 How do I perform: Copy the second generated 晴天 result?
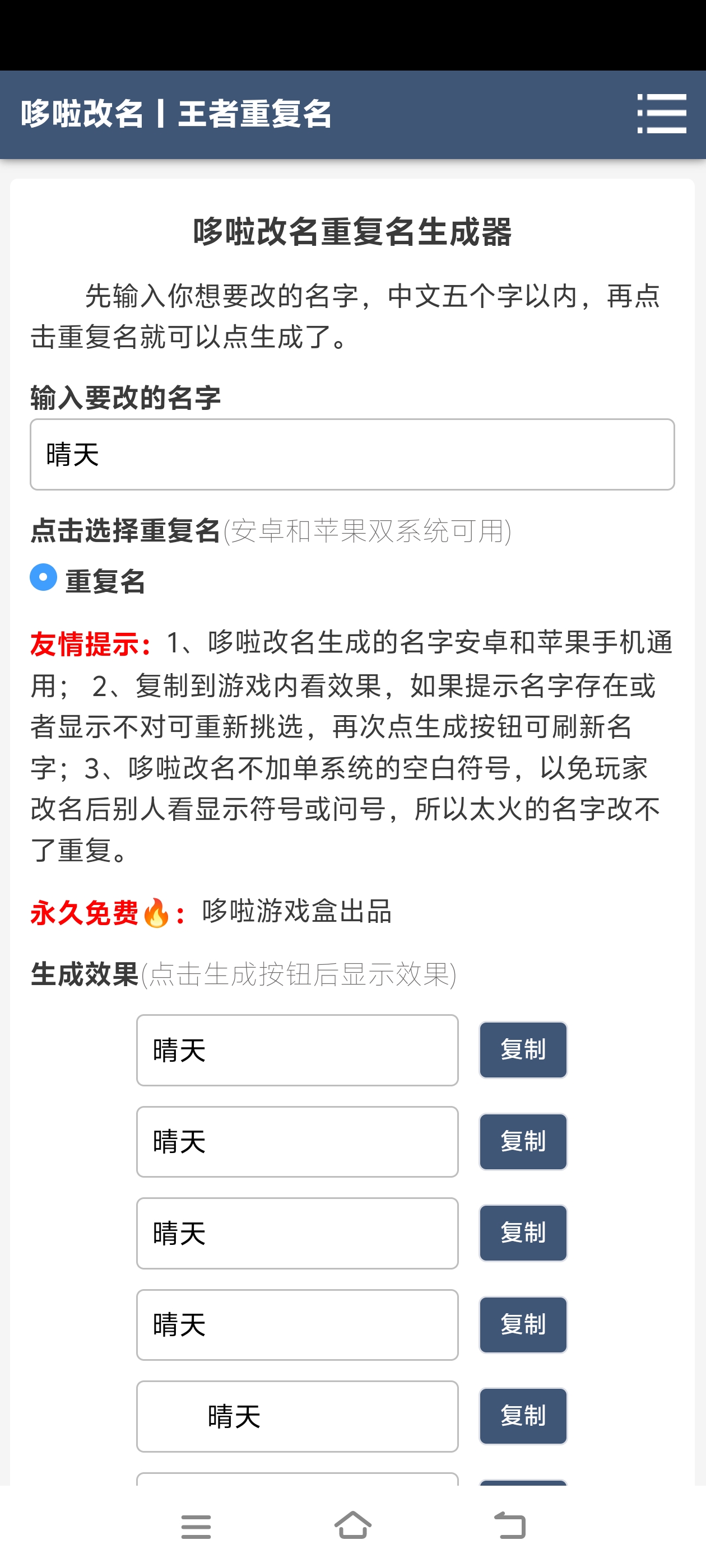(523, 1141)
